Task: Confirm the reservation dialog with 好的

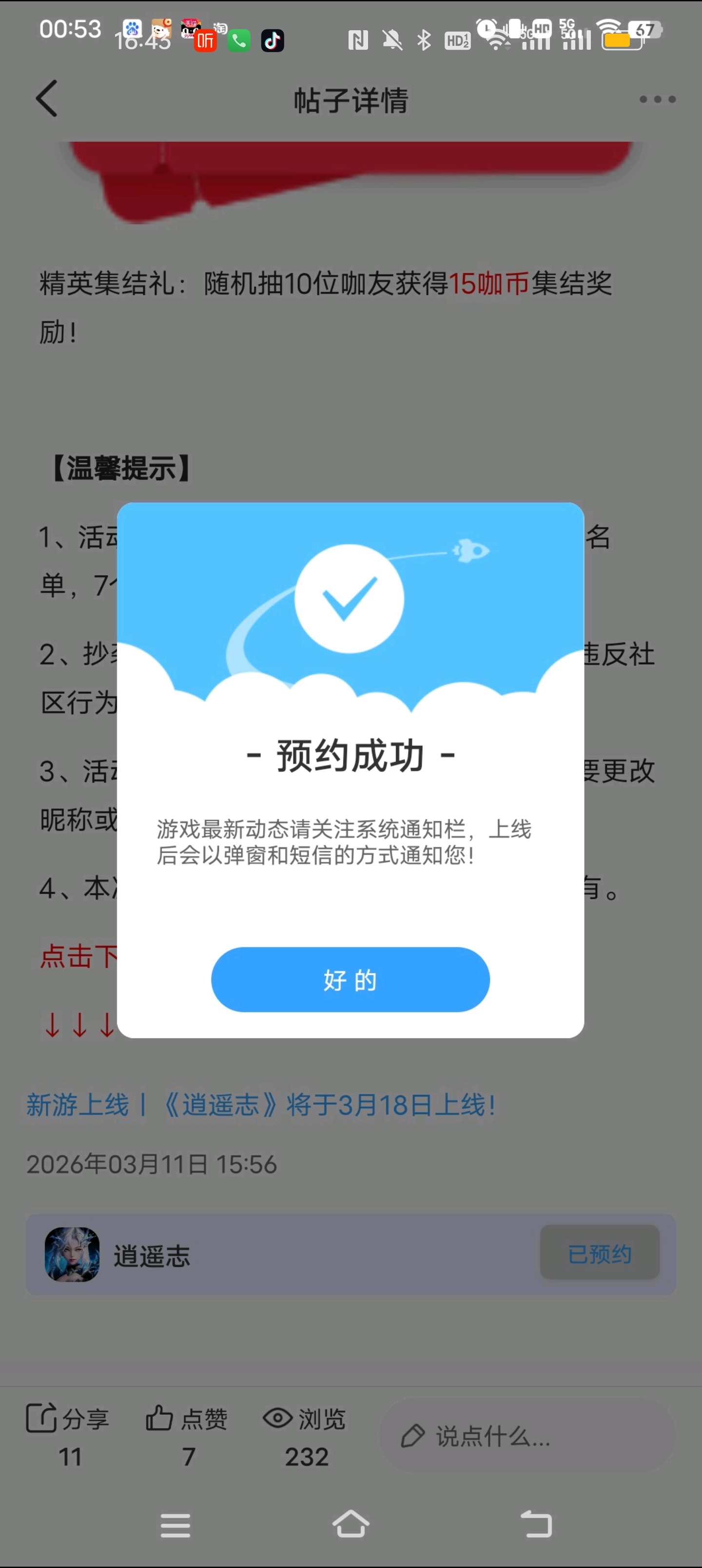Action: click(350, 979)
